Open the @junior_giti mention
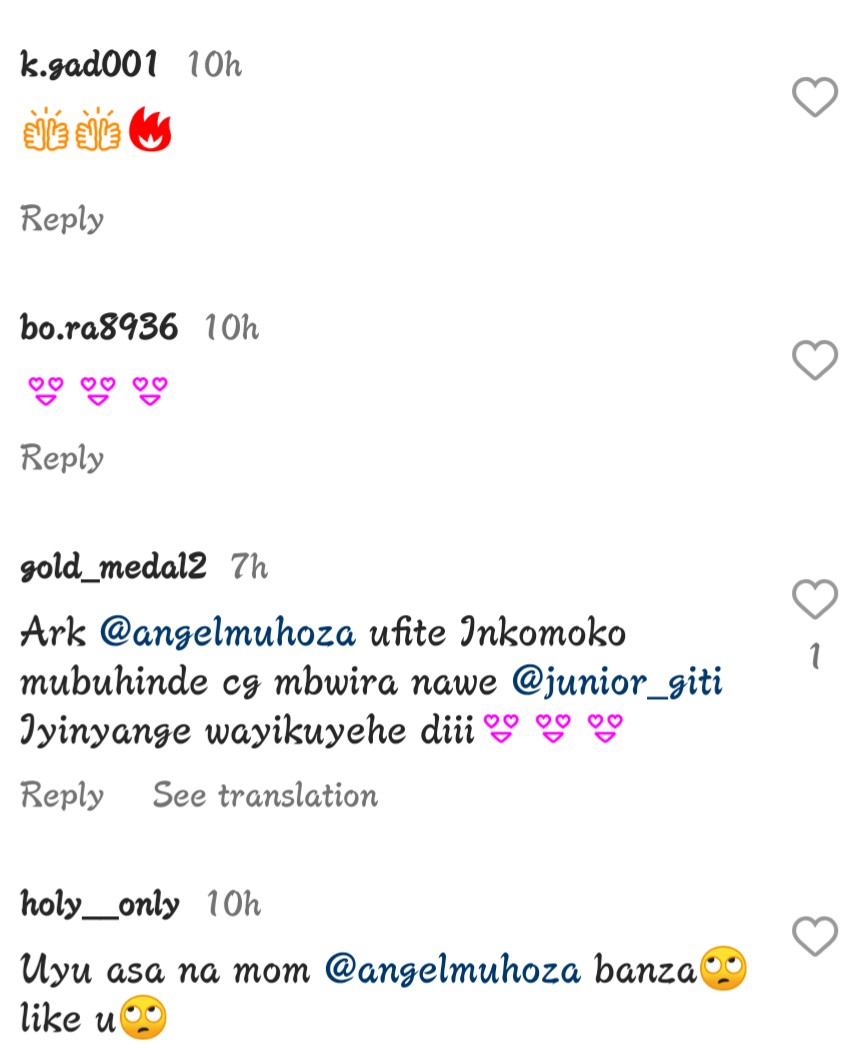Screen dimensions: 864x1055 coord(617,682)
